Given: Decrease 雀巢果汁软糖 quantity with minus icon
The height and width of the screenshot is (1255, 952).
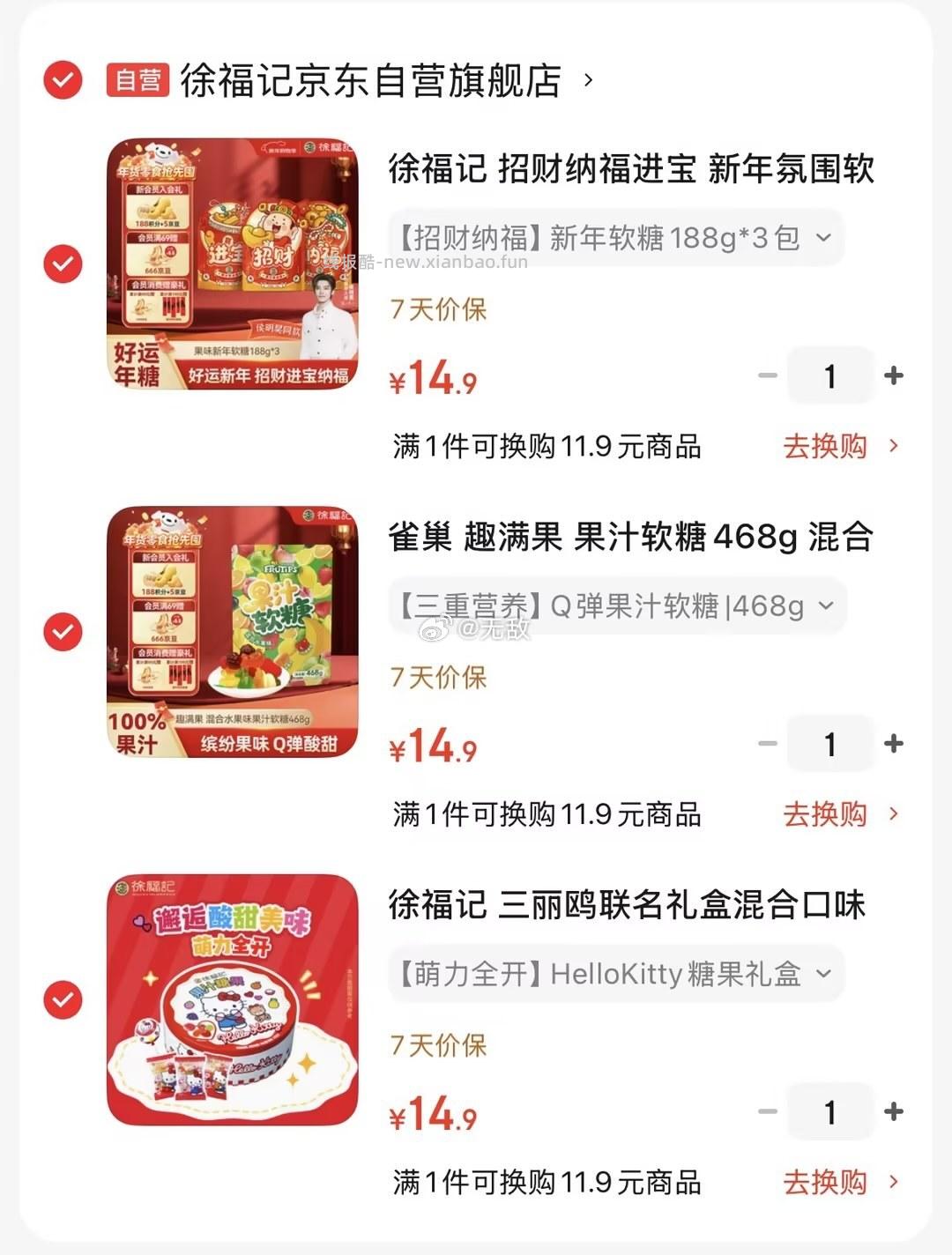Looking at the screenshot, I should tap(766, 743).
